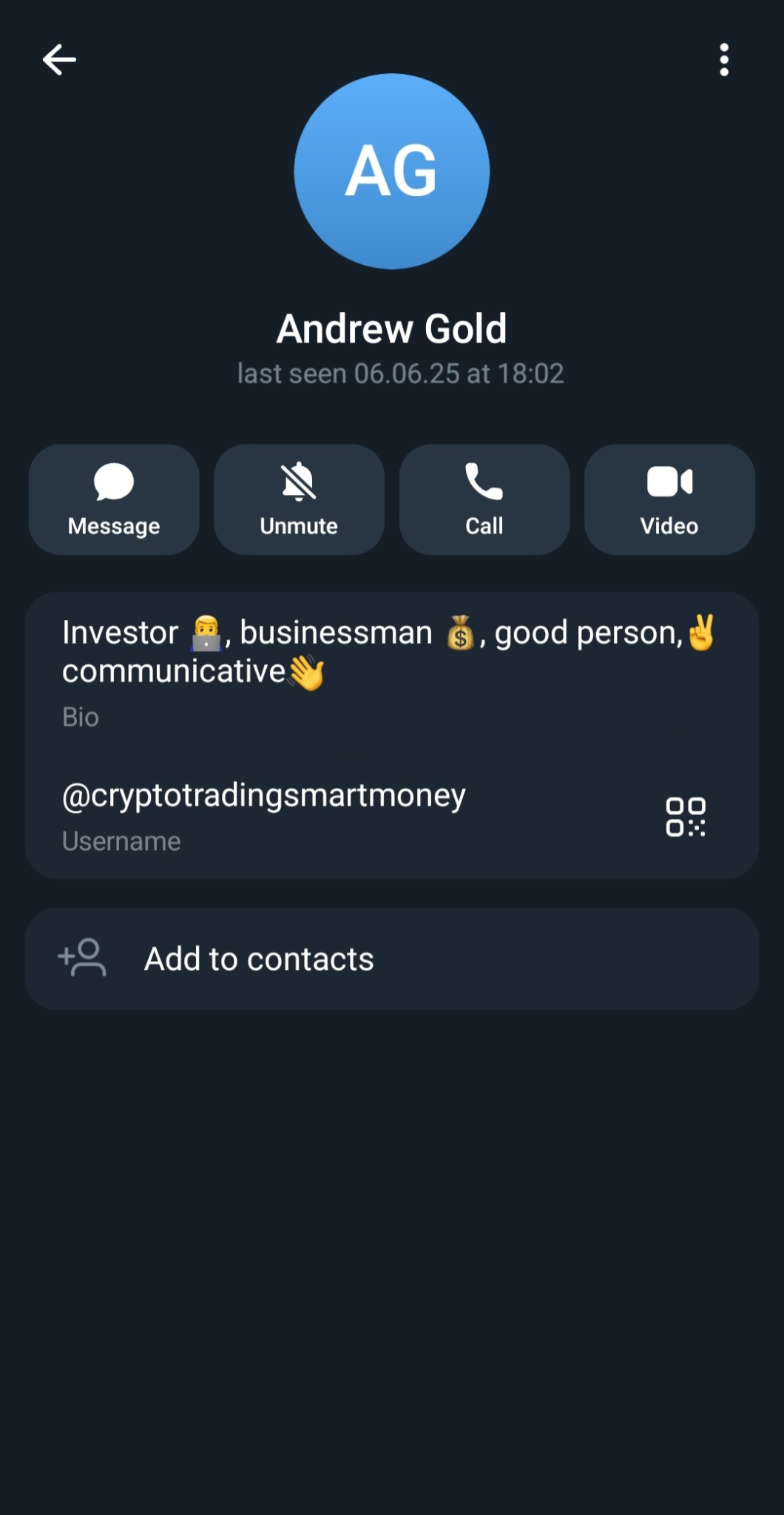
Task: Tap the AG profile avatar
Action: pos(392,171)
